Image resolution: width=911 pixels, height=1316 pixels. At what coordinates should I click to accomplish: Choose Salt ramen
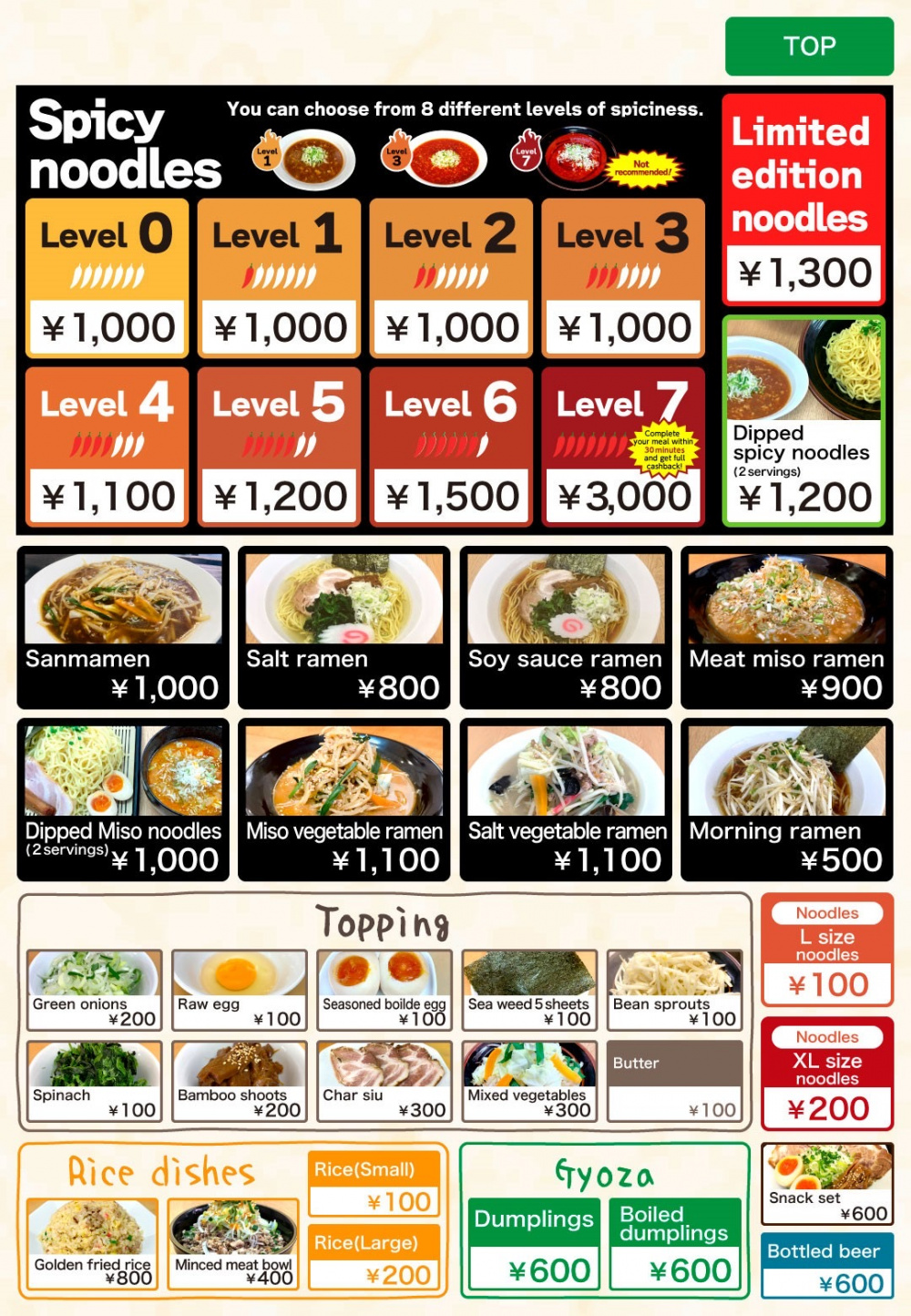(343, 627)
